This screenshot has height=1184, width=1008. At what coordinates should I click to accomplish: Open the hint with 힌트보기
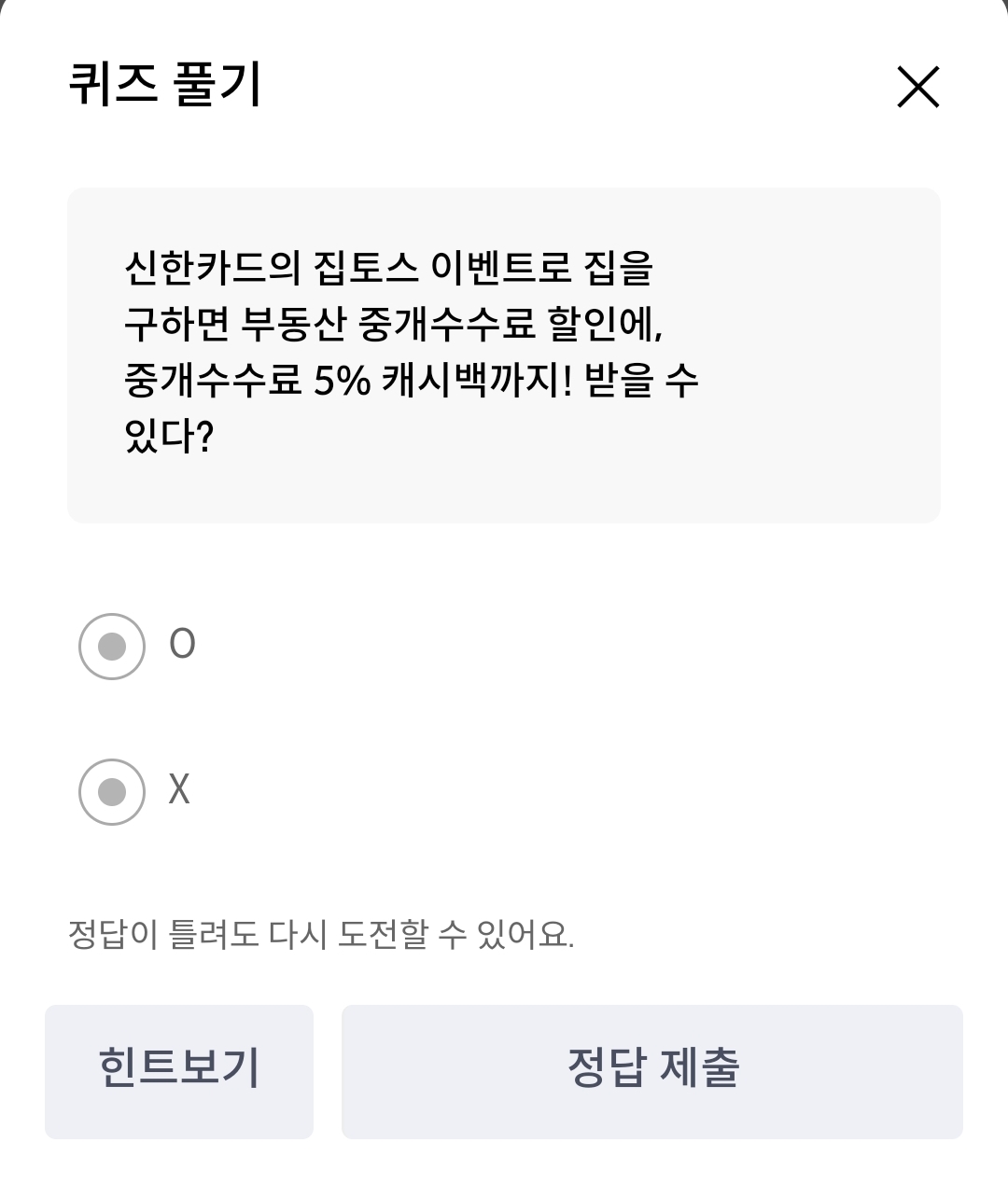point(179,1071)
